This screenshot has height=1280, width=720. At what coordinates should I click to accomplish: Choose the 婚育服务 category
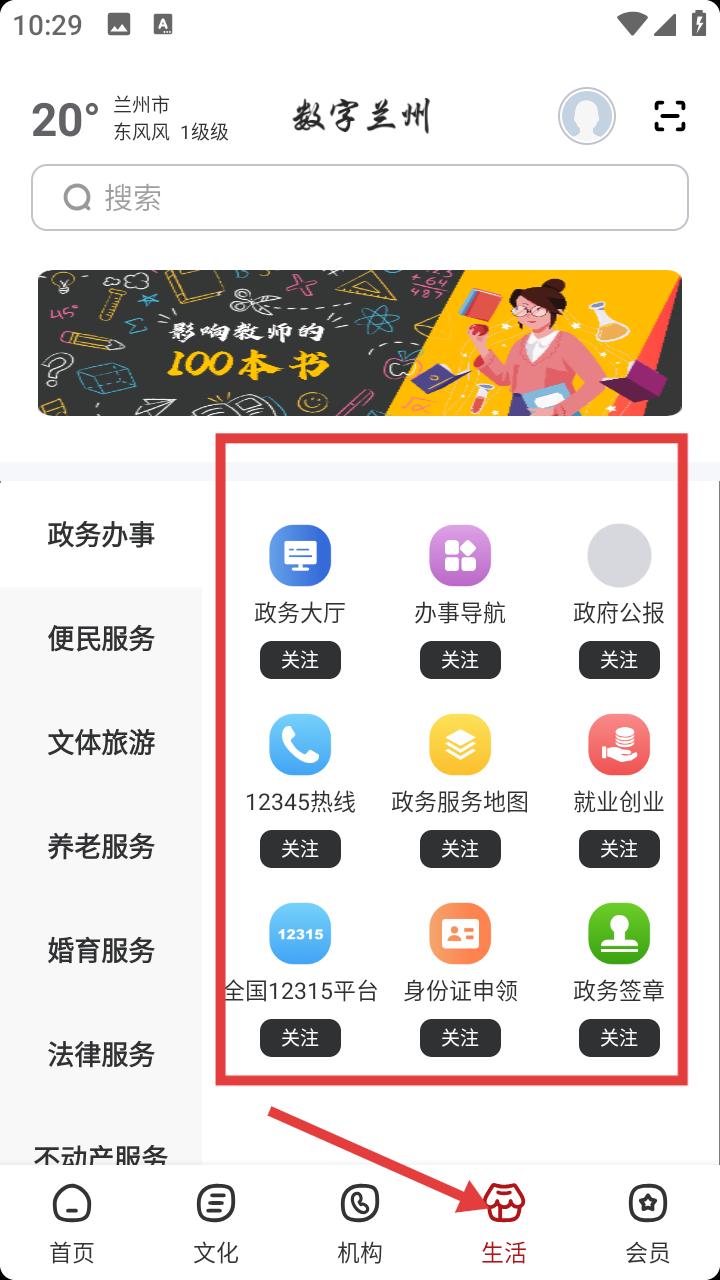(101, 951)
